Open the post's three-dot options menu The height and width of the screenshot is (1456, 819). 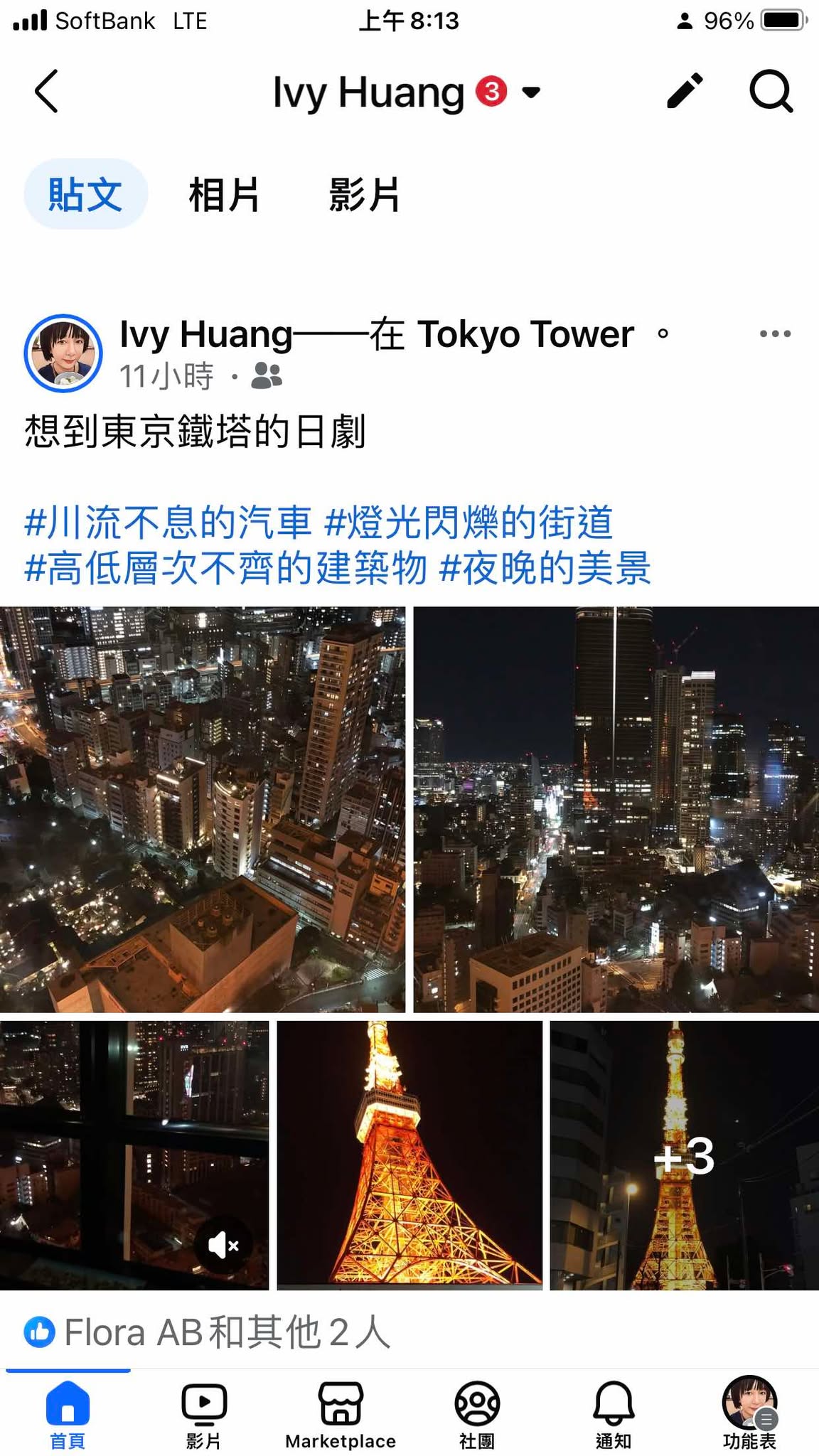point(775,333)
